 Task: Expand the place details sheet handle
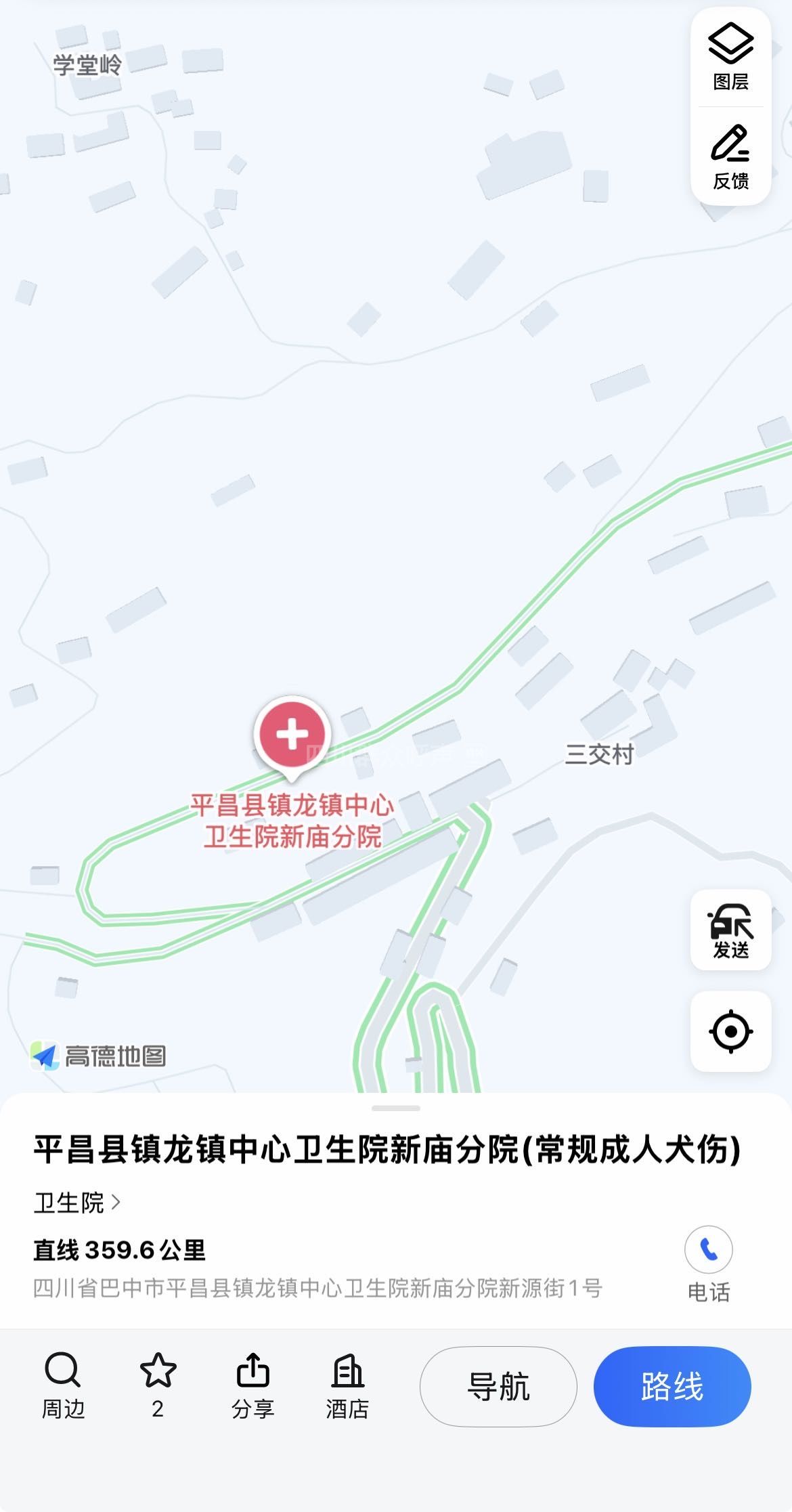click(x=396, y=1108)
